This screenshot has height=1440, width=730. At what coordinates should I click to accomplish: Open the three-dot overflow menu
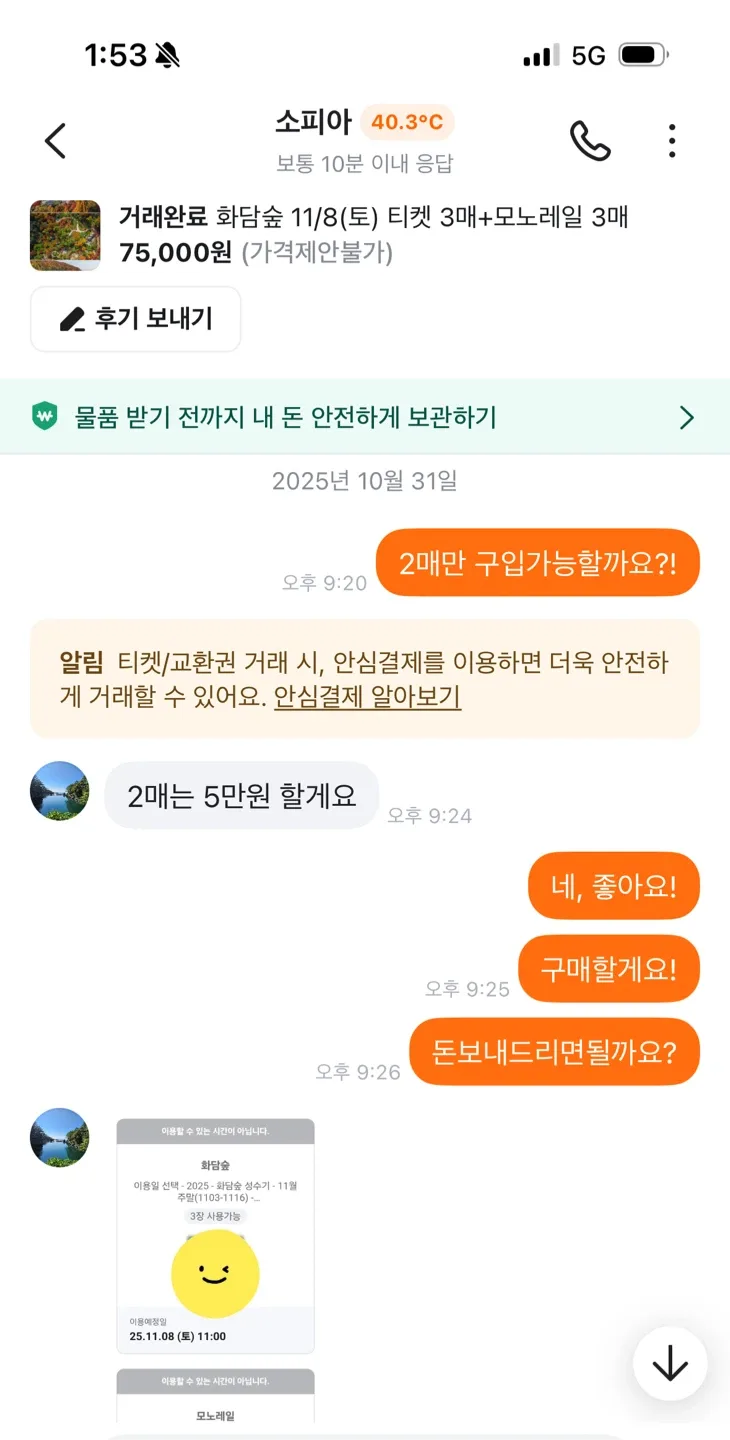point(672,141)
